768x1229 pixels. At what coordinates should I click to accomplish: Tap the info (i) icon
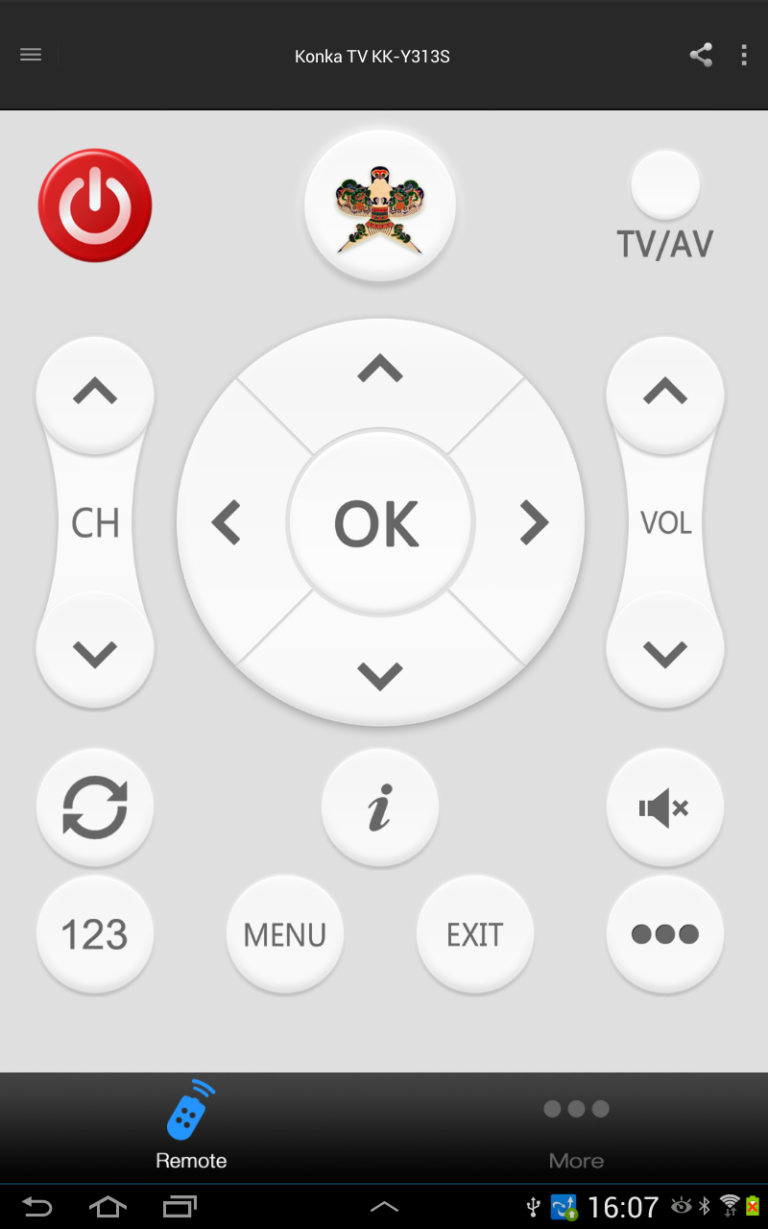coord(380,807)
